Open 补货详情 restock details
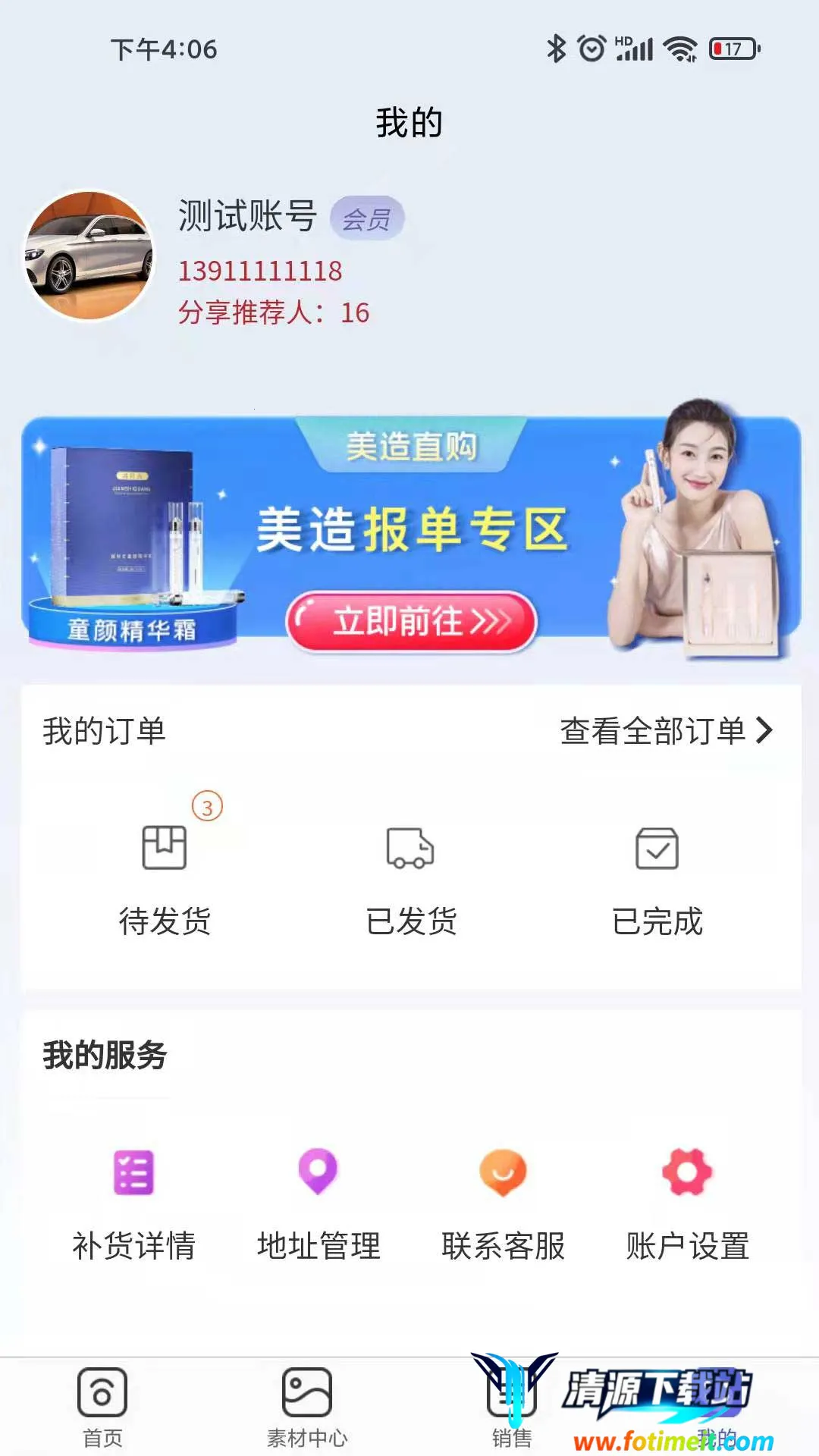This screenshot has width=819, height=1456. pyautogui.click(x=133, y=1202)
